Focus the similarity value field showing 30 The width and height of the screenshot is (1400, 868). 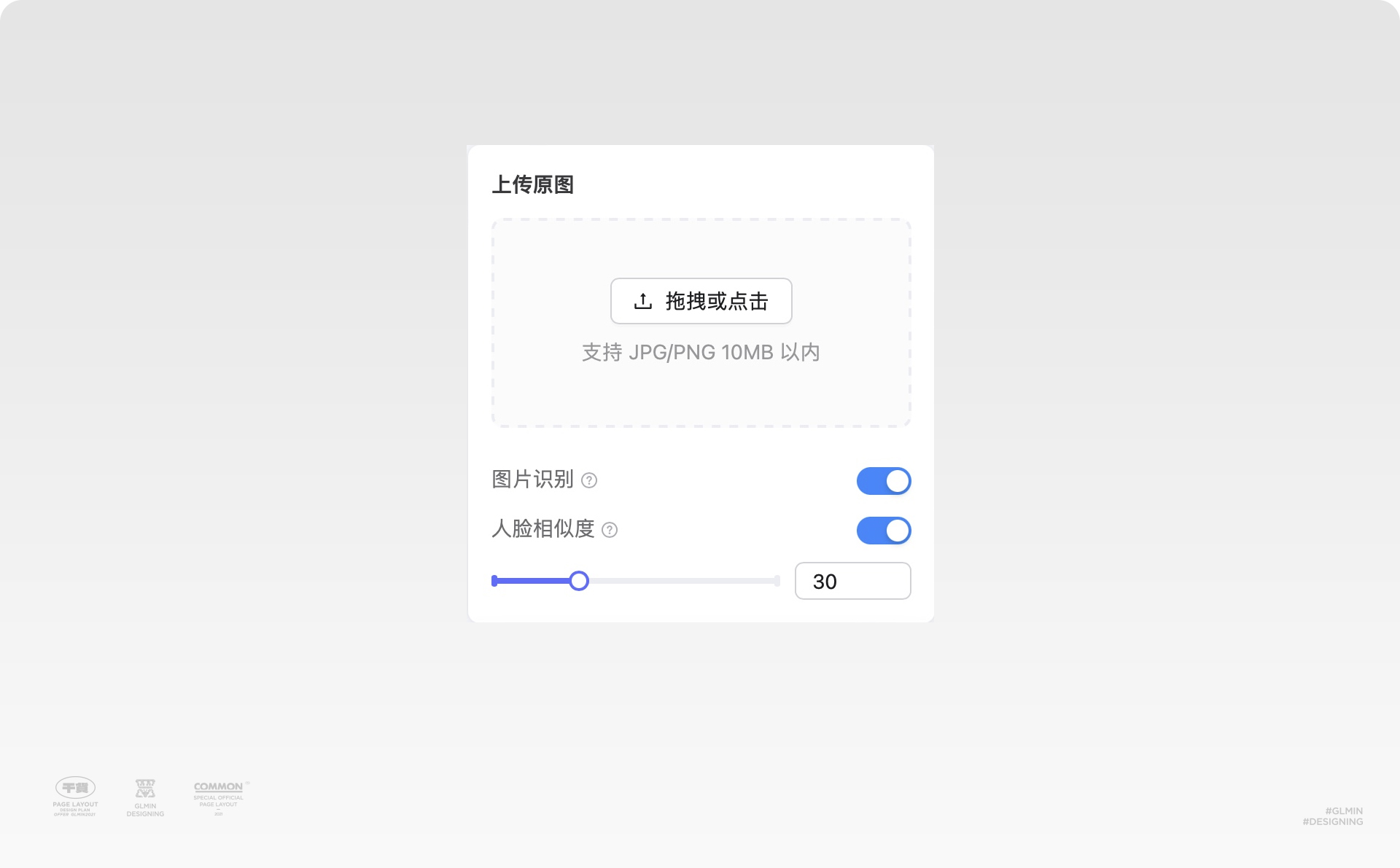point(852,581)
